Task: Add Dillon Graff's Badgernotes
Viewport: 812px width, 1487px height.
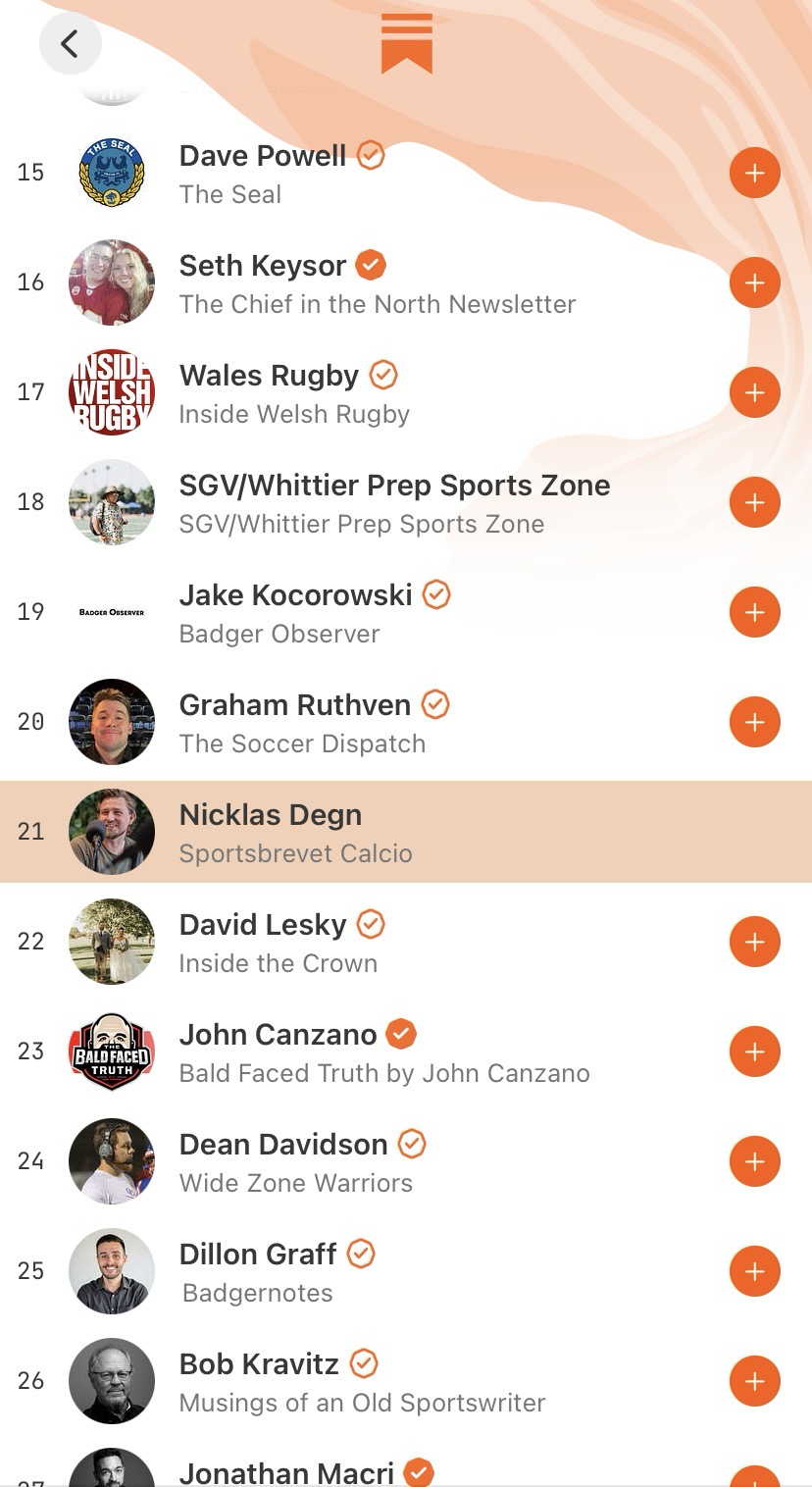Action: (x=754, y=1272)
